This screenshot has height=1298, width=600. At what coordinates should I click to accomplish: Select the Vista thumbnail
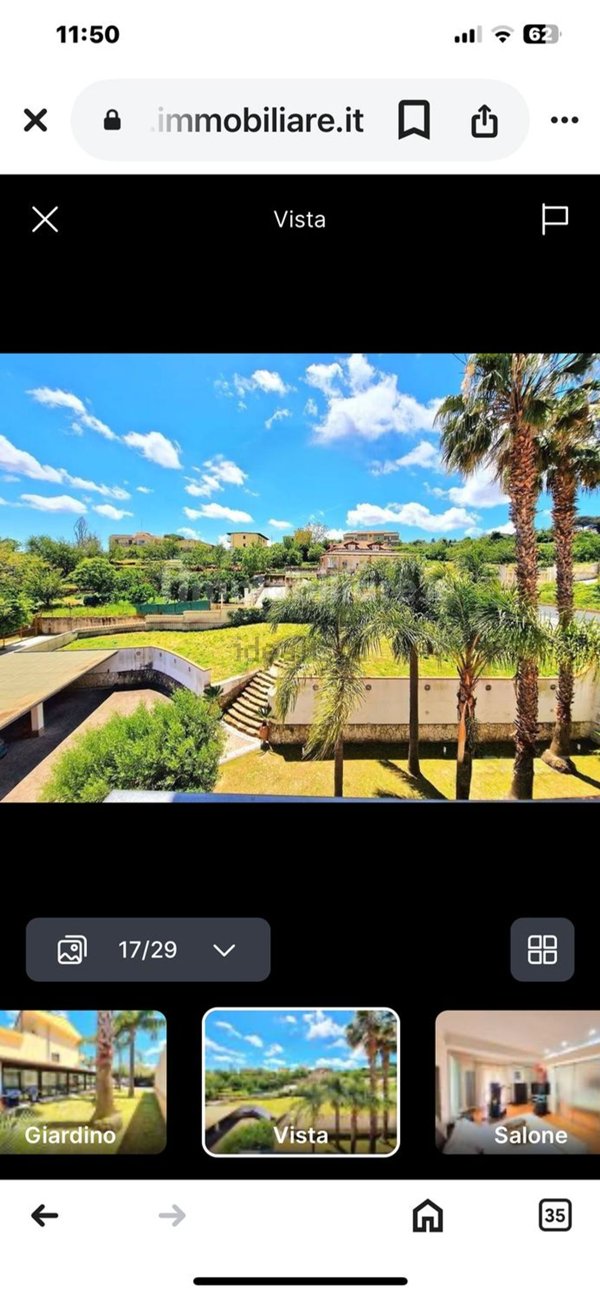(x=301, y=1082)
